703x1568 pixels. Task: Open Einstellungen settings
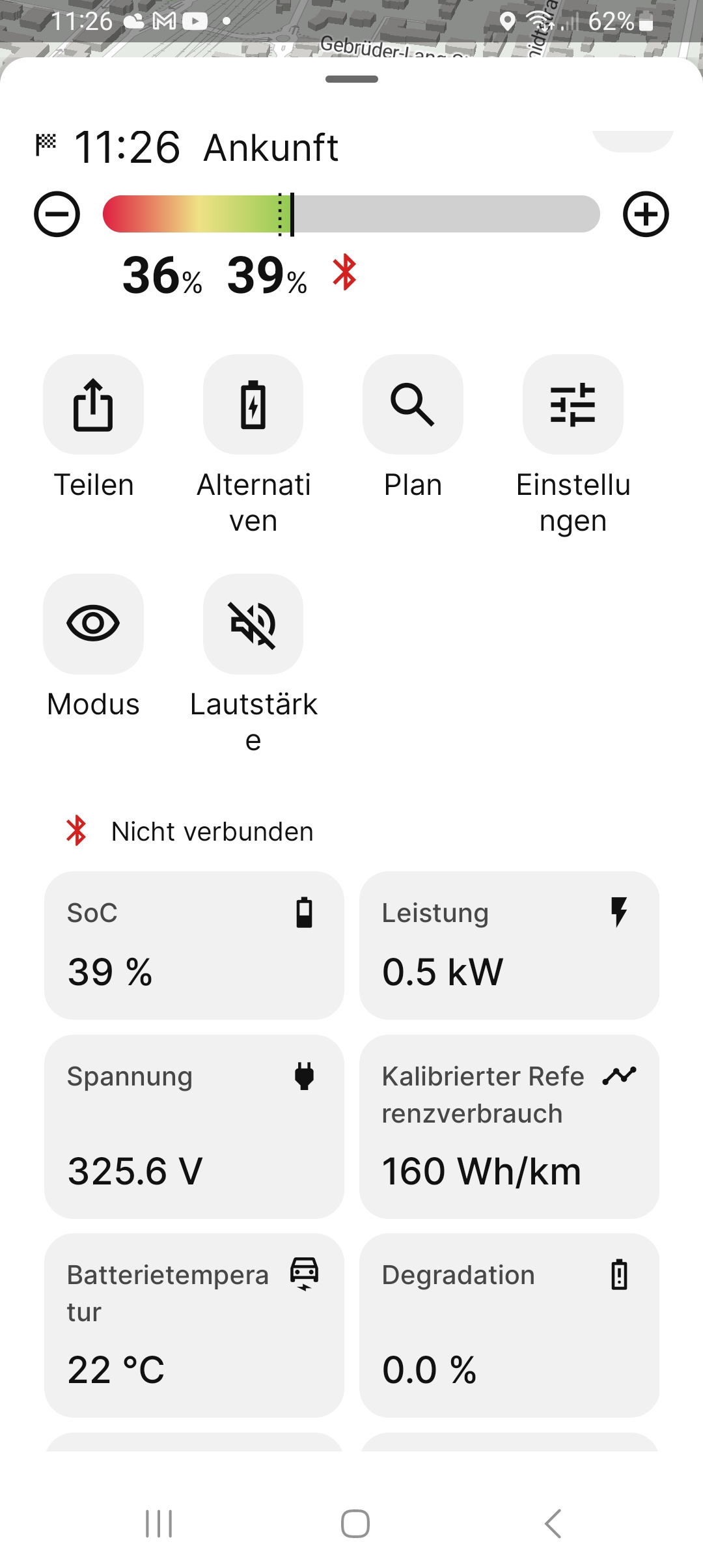[573, 404]
